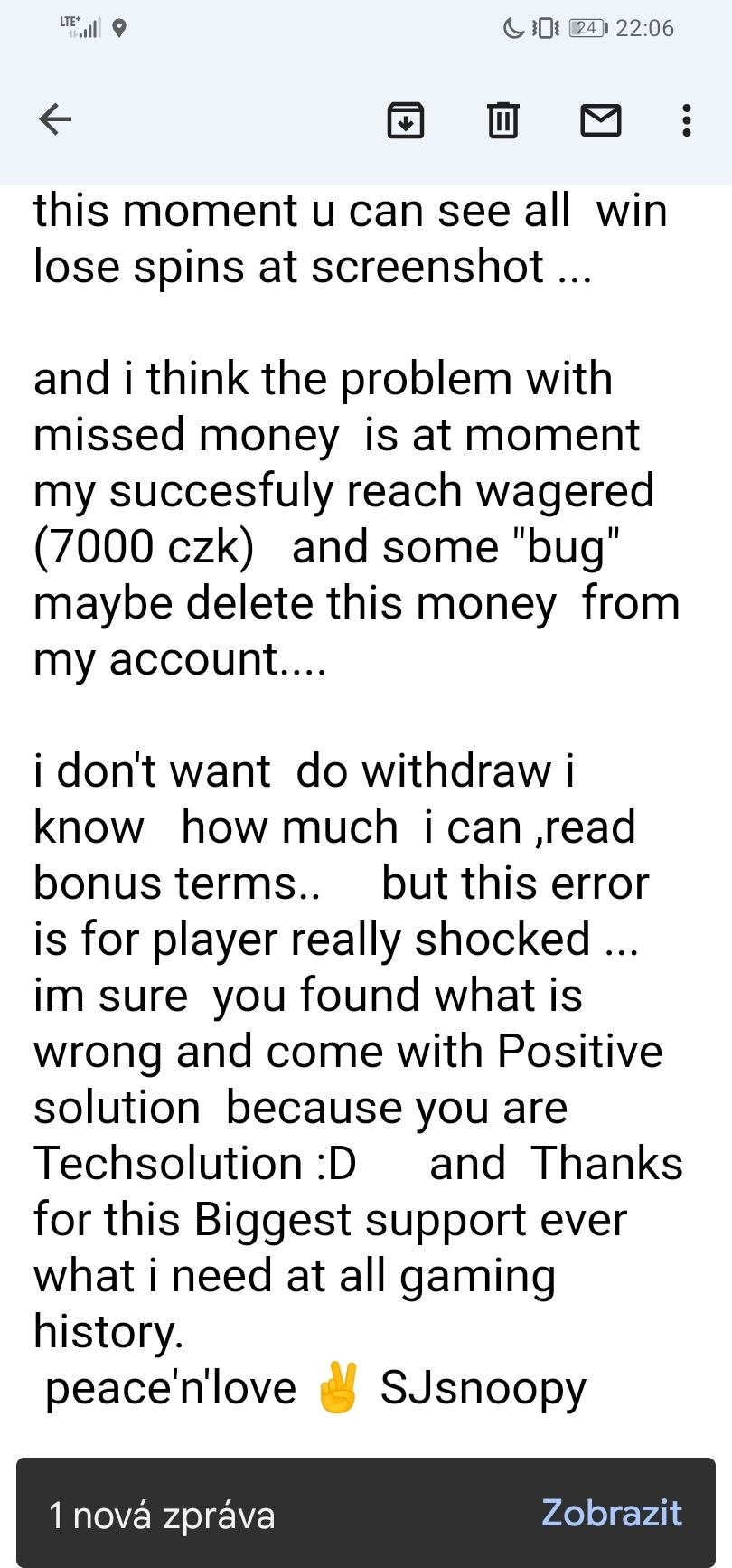Image resolution: width=732 pixels, height=1568 pixels.
Task: Go back to the inbox
Action: [x=55, y=119]
